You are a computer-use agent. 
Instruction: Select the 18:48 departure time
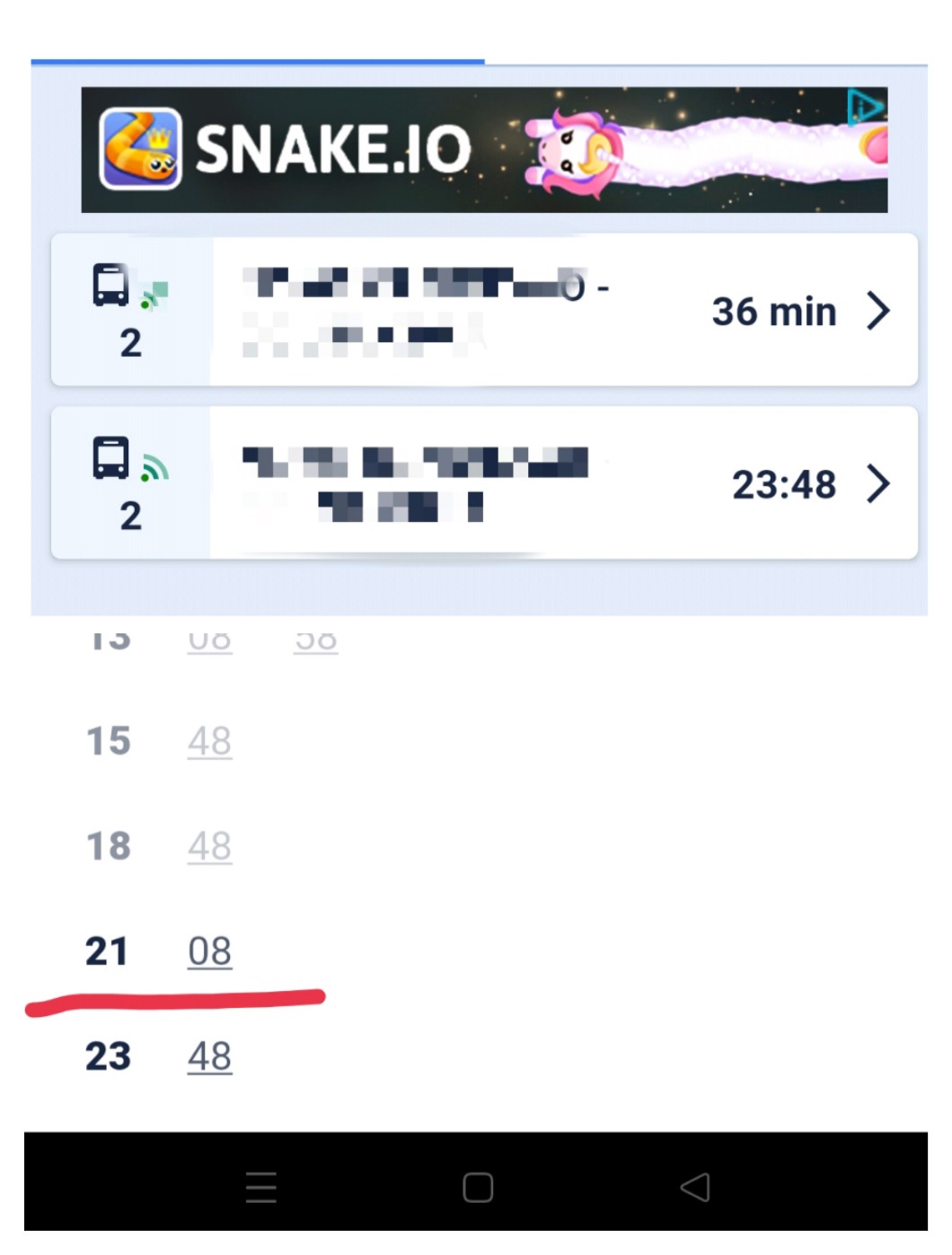(209, 847)
